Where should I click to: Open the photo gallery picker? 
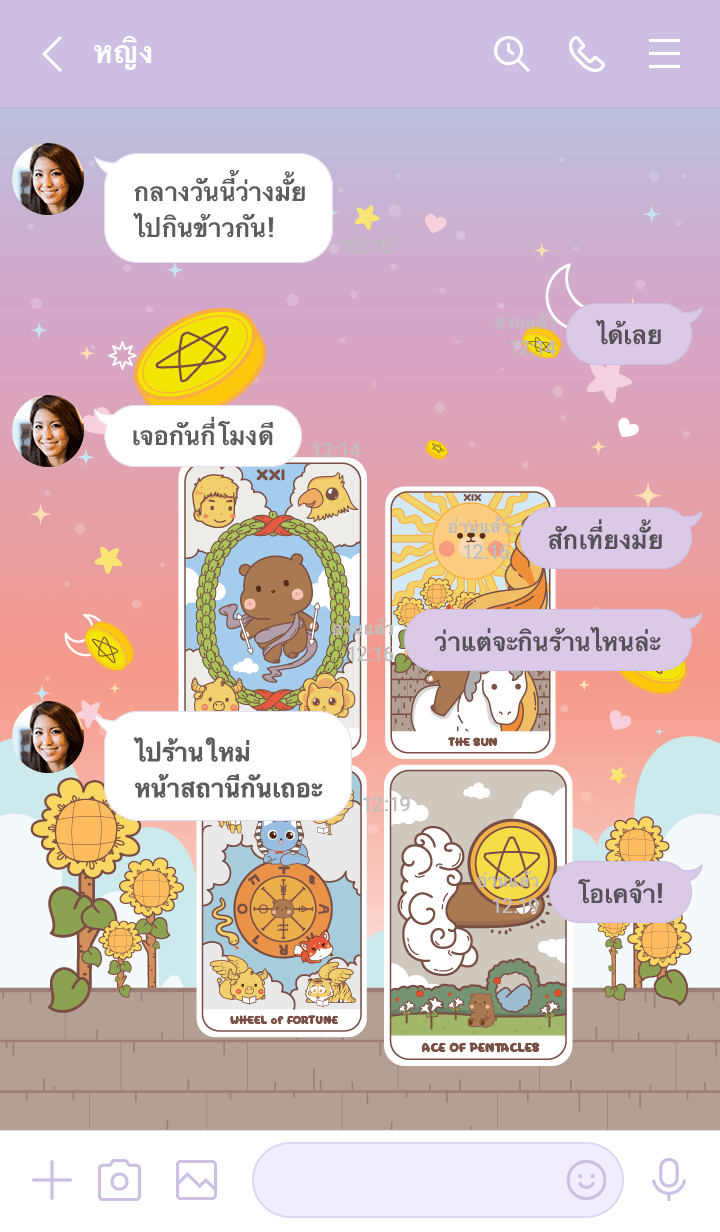(196, 1180)
